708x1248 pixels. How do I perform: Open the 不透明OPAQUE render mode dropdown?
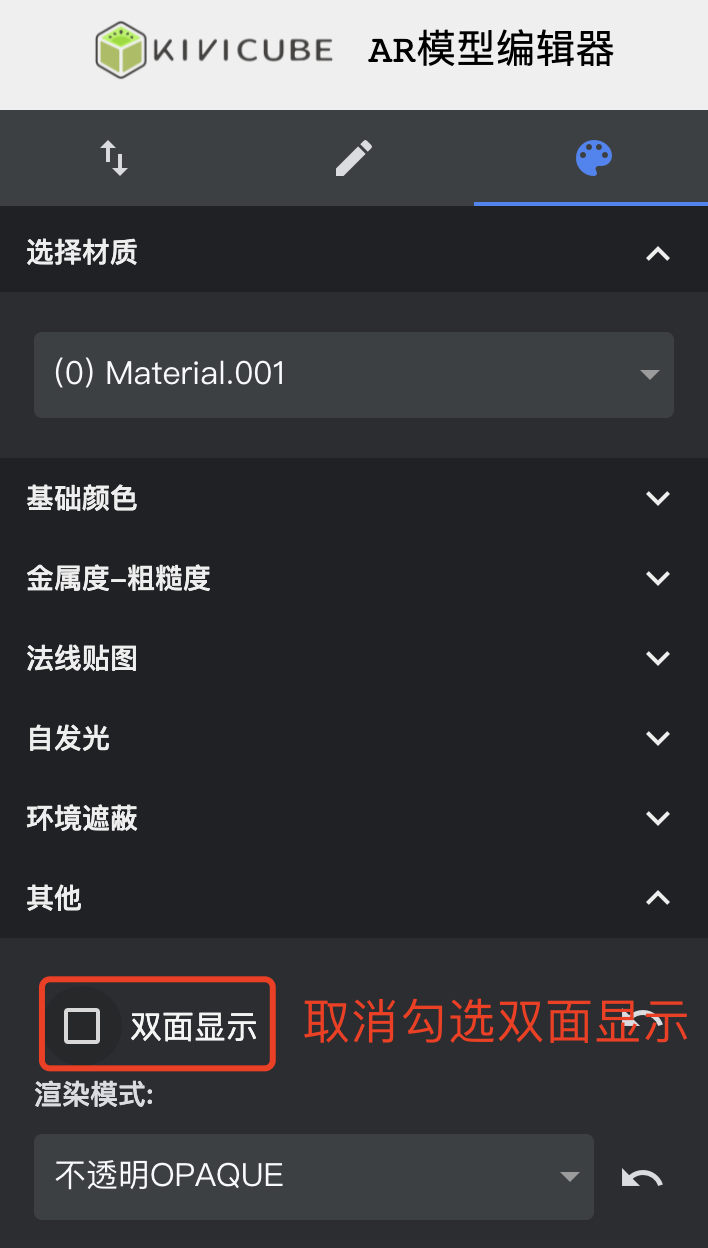(x=314, y=1176)
